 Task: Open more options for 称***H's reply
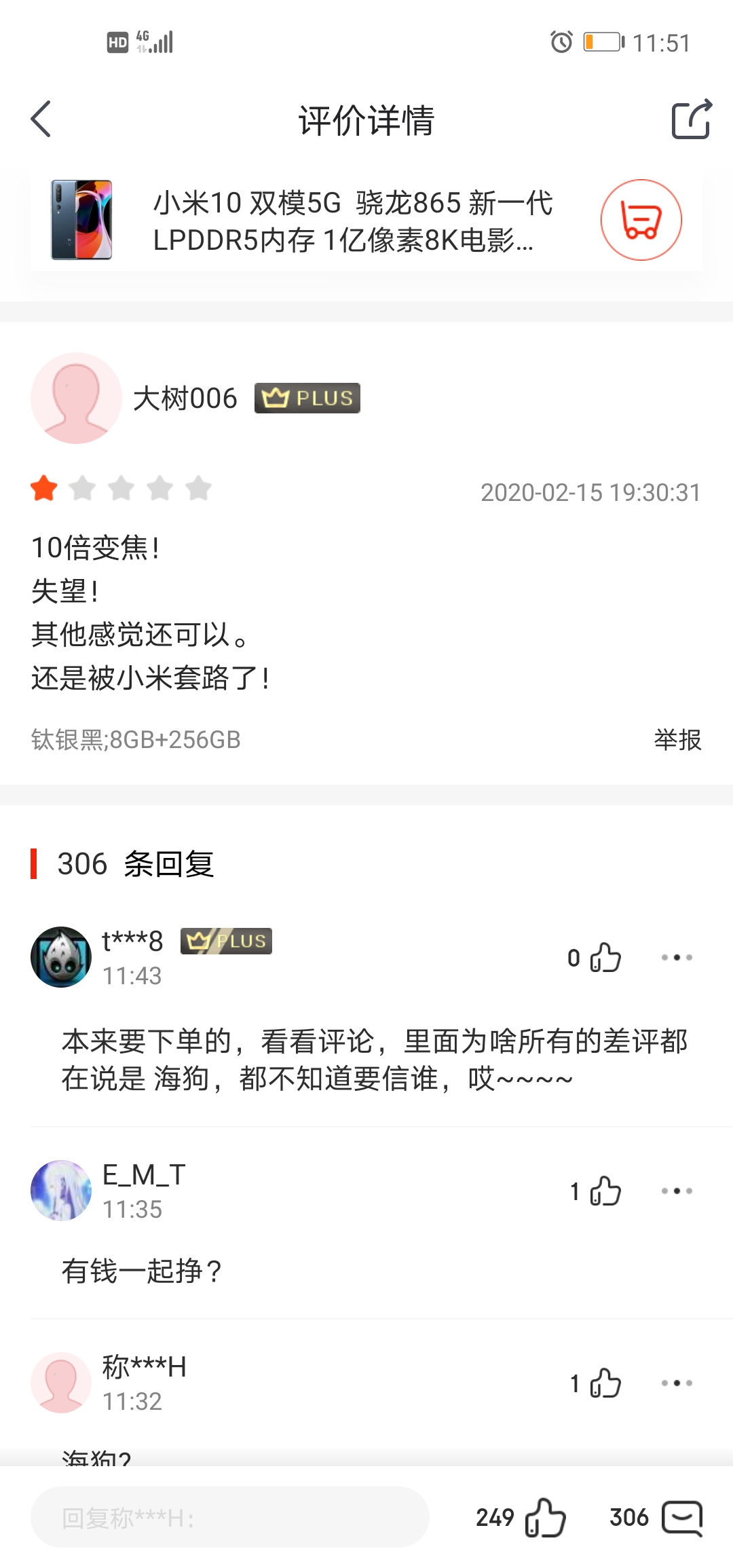coord(677,1383)
